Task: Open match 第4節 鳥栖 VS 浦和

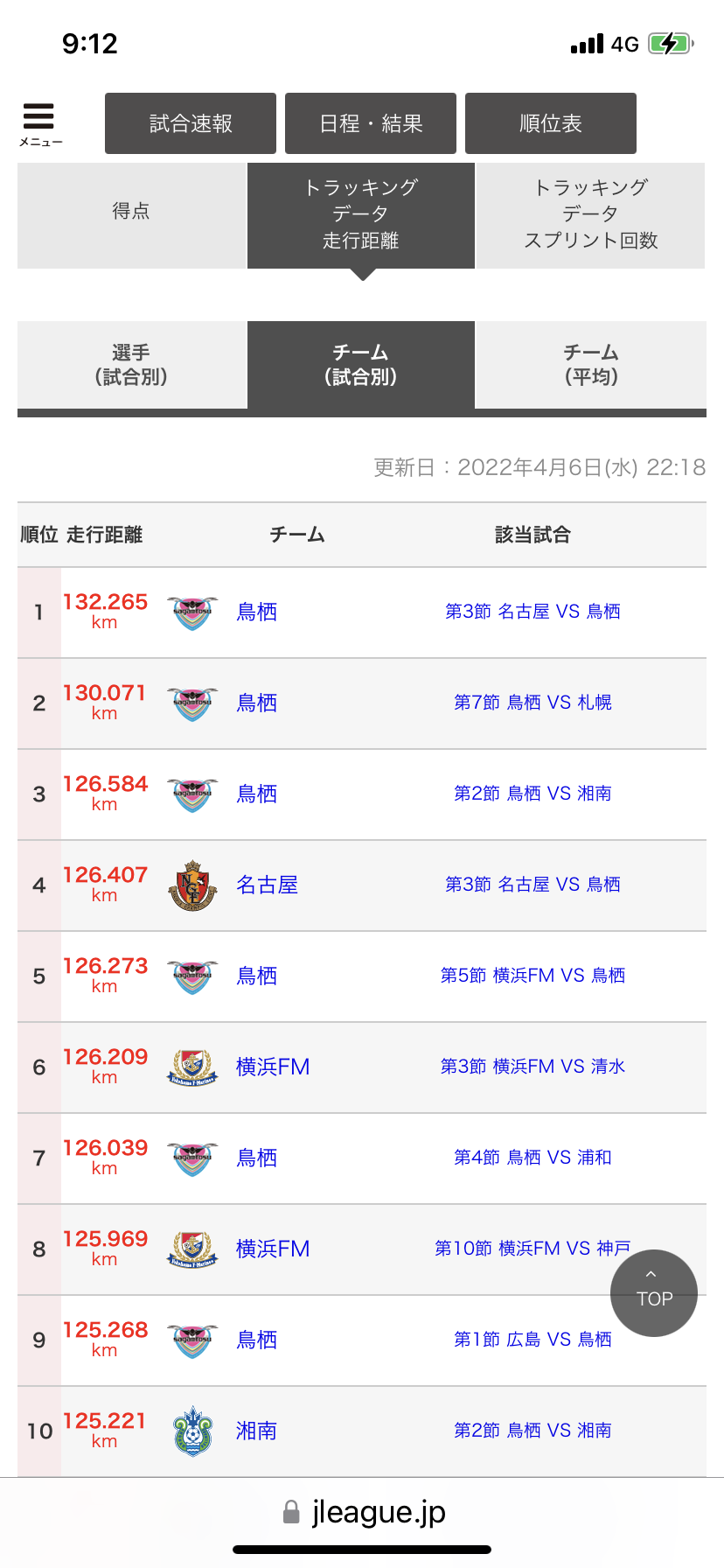Action: click(x=533, y=1158)
